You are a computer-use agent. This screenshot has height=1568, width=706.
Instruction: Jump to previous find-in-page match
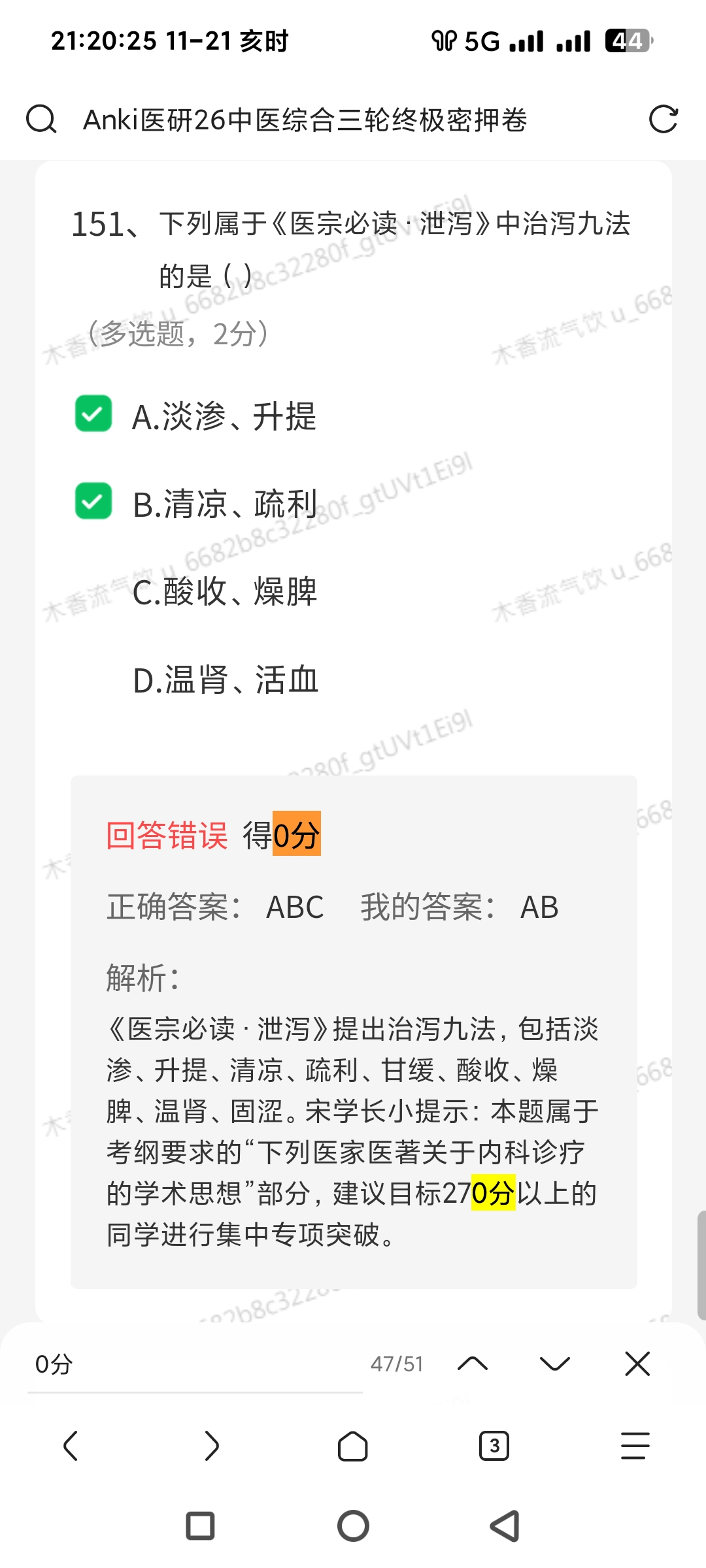click(473, 1364)
